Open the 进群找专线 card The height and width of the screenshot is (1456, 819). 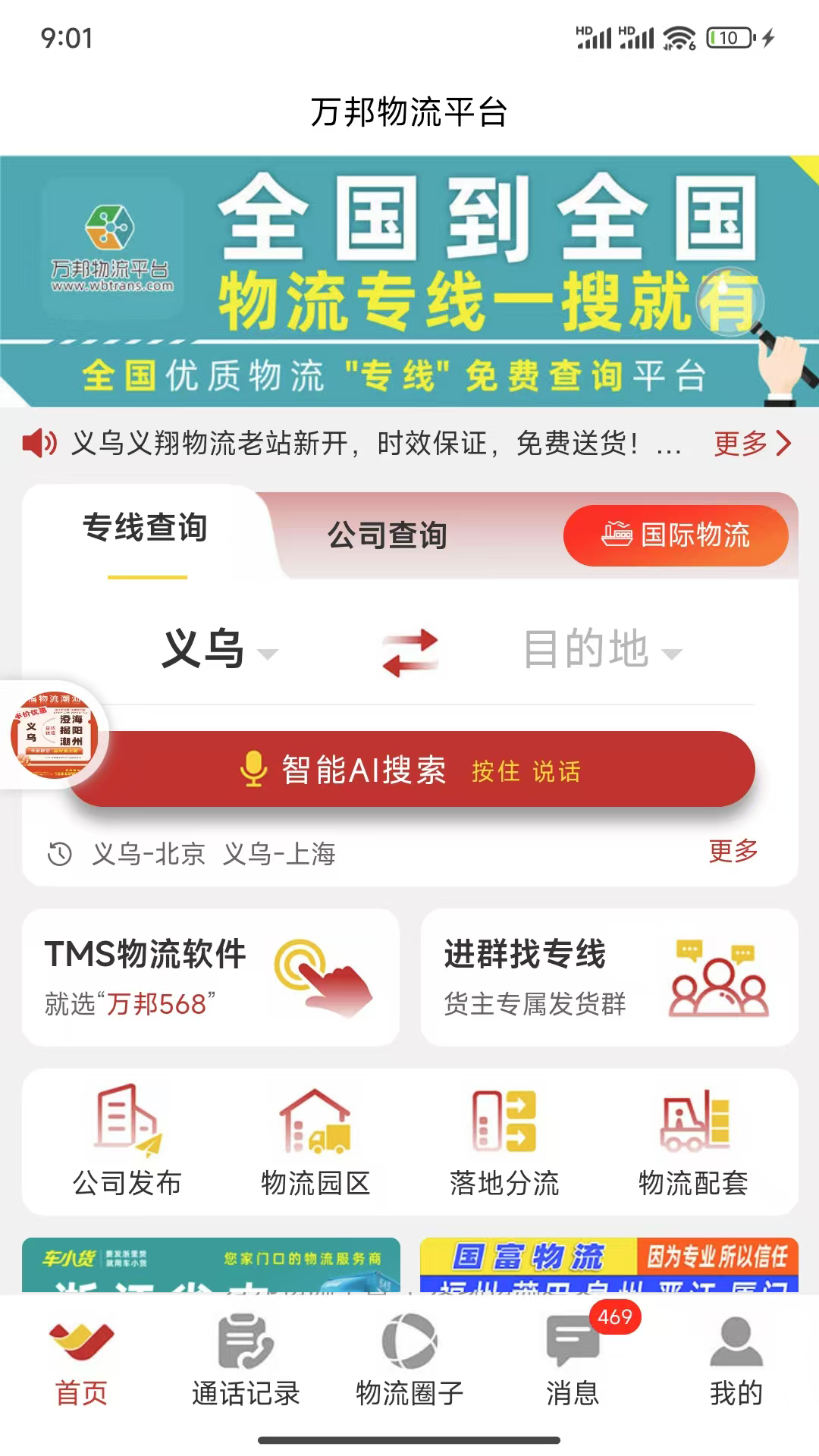click(x=609, y=977)
